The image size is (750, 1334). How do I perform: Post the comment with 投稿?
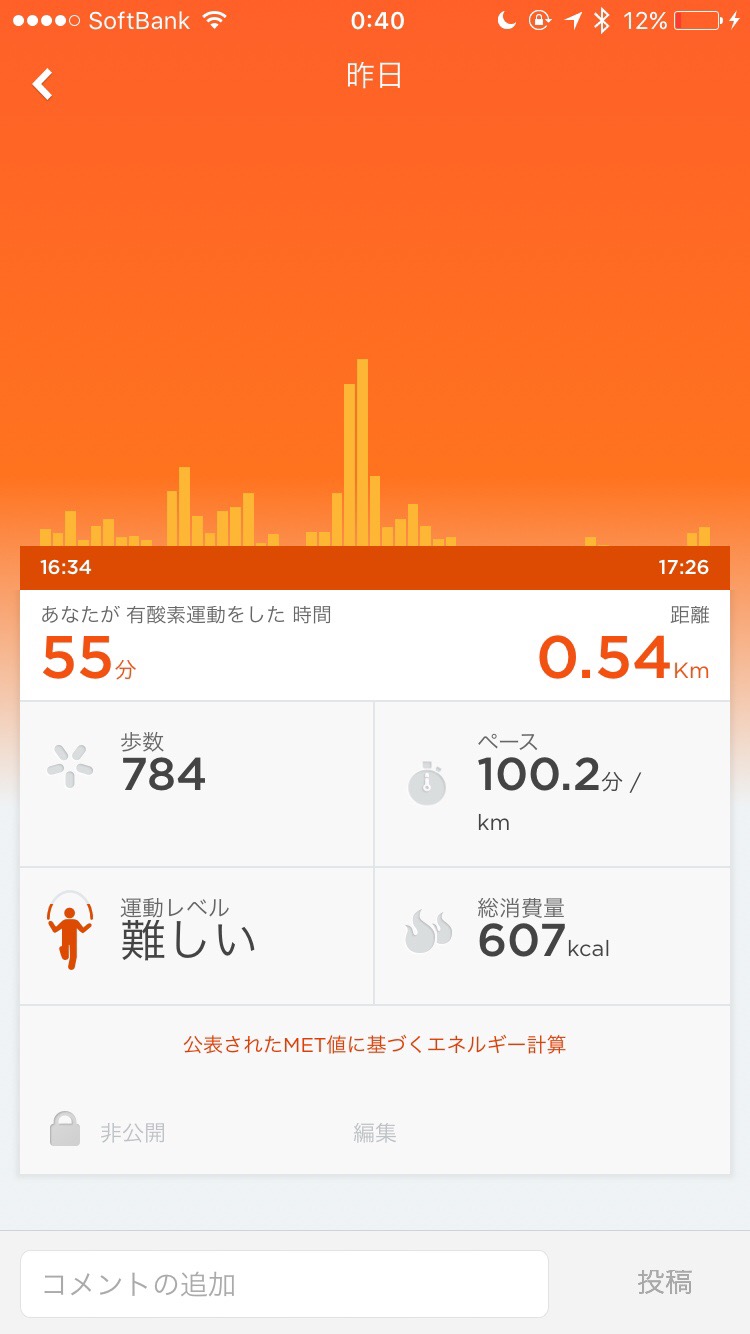[664, 1282]
